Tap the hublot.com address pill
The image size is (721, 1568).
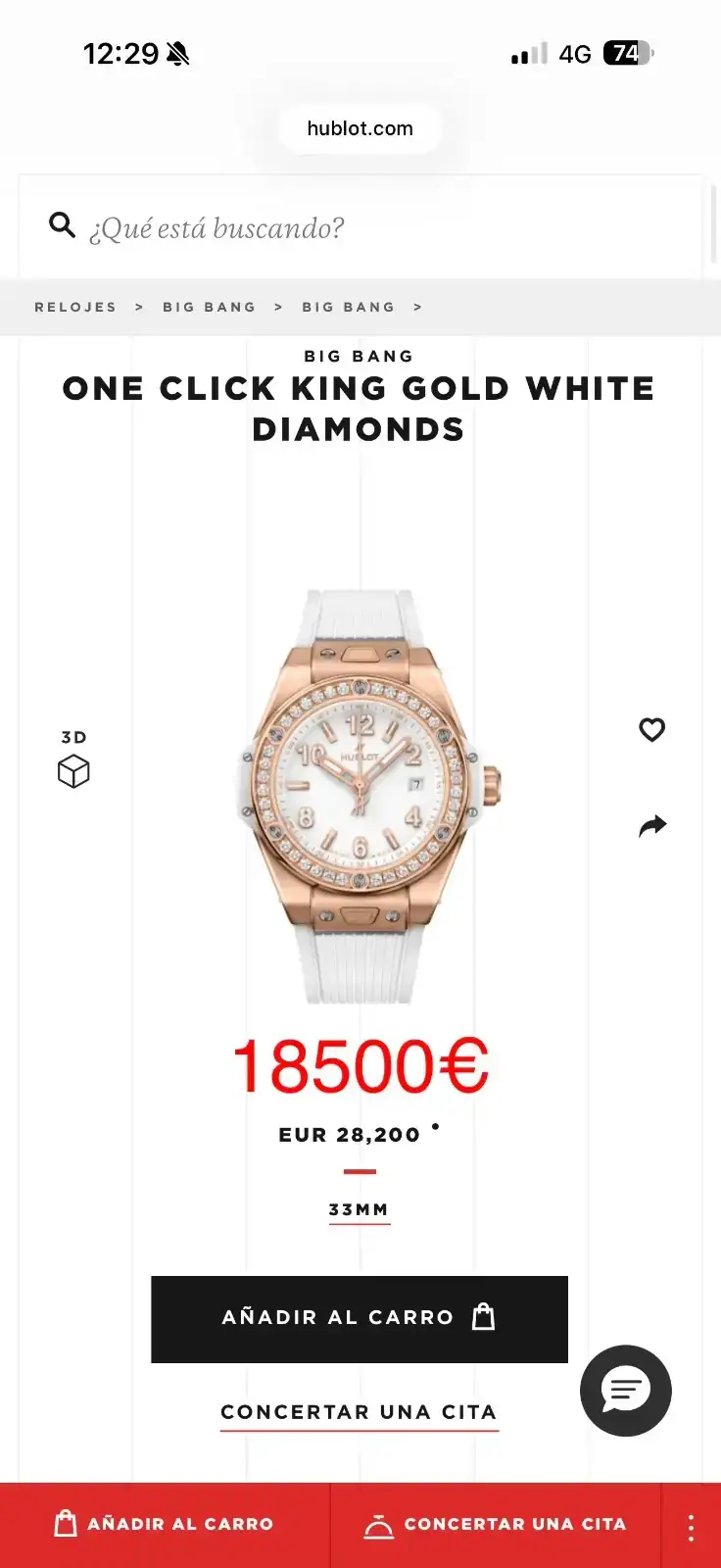coord(360,128)
